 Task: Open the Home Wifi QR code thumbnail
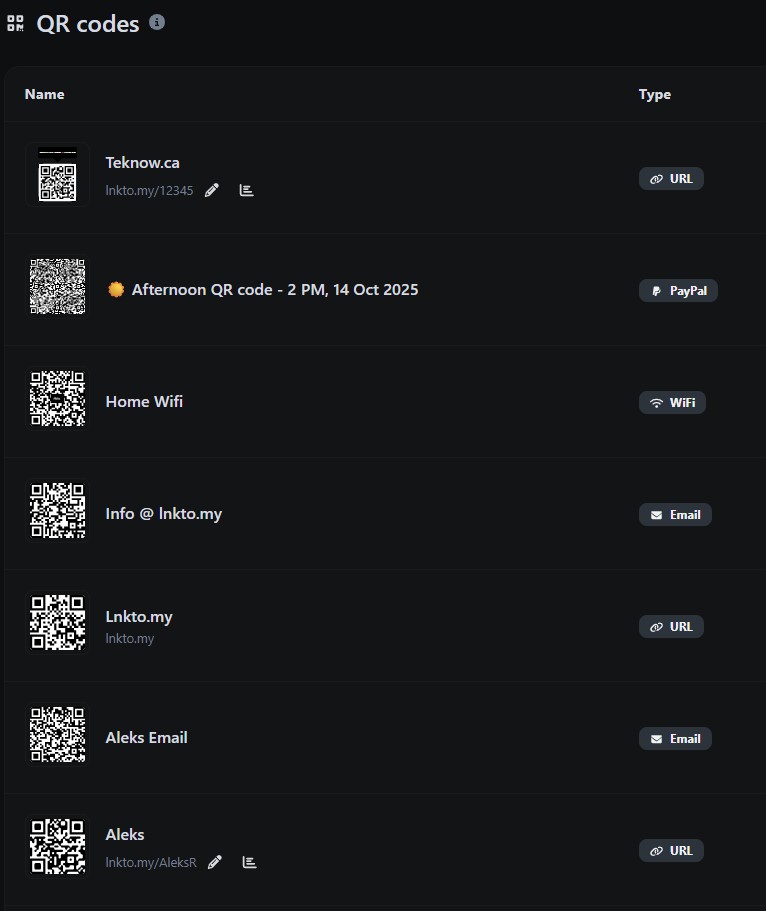(x=57, y=397)
